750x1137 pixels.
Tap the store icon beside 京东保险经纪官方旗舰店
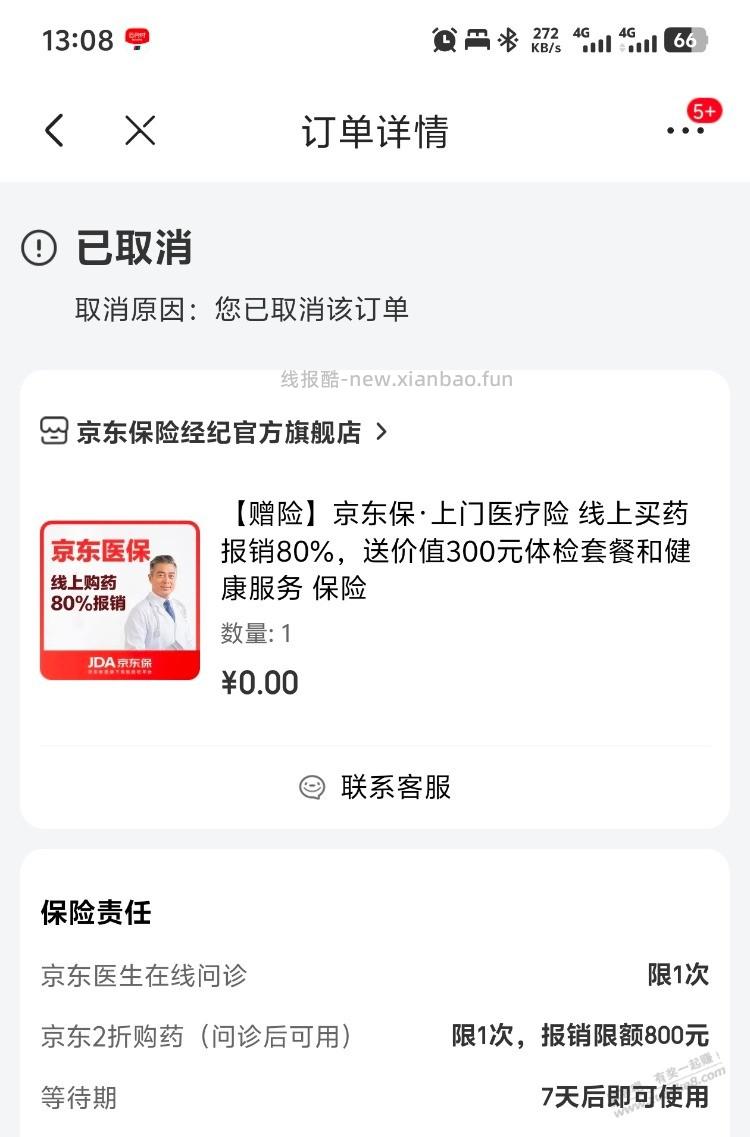(x=53, y=433)
